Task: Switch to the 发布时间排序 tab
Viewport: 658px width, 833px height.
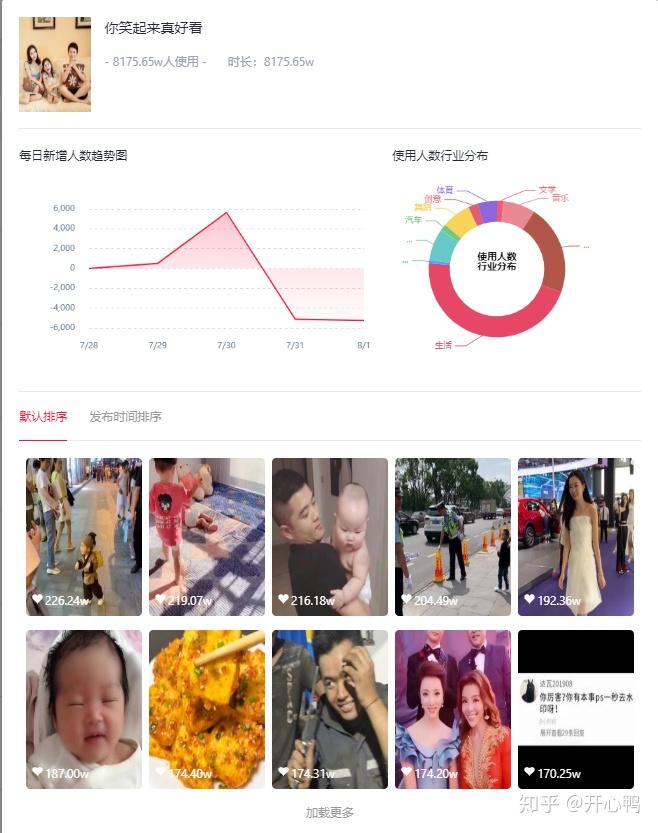Action: [x=125, y=417]
